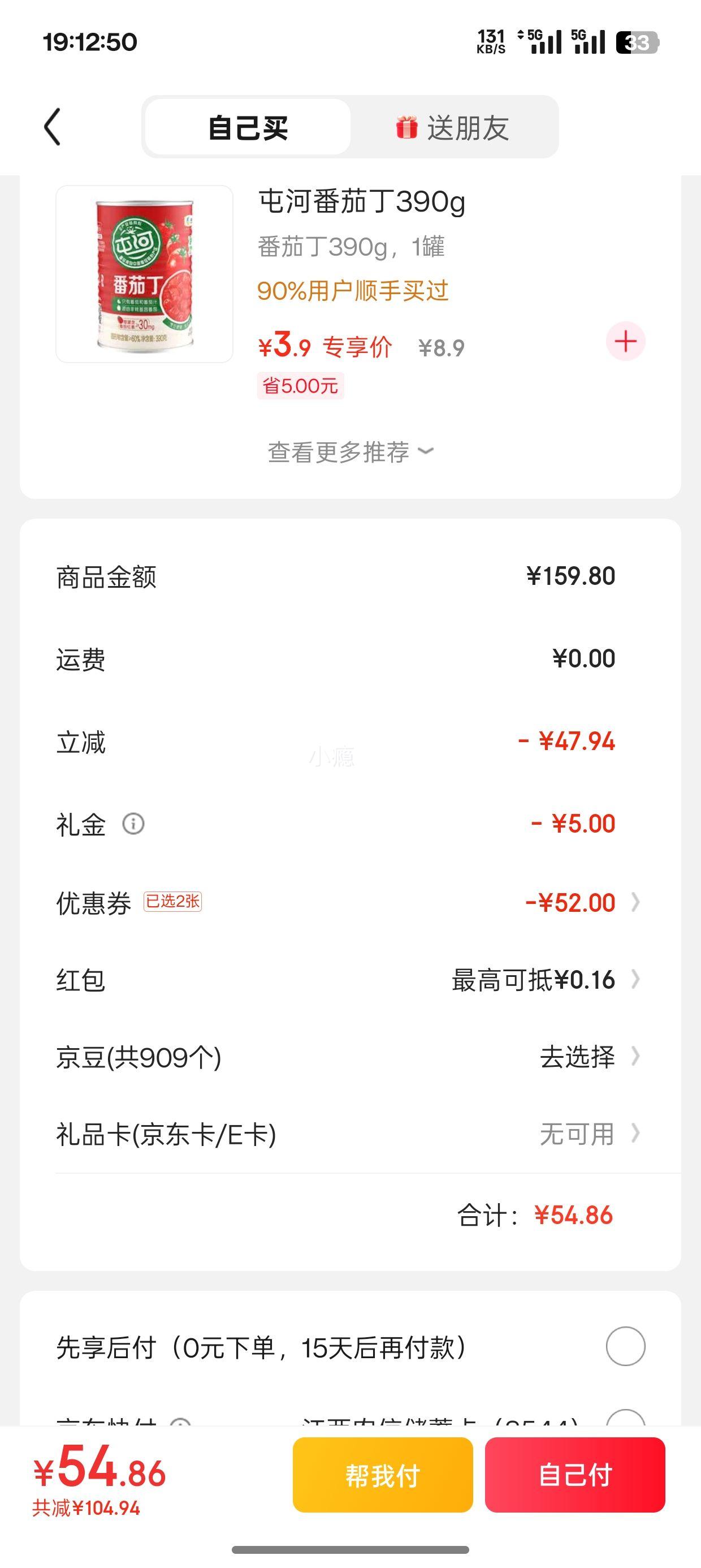Add 屯河番茄丁 with the plus button

[625, 342]
